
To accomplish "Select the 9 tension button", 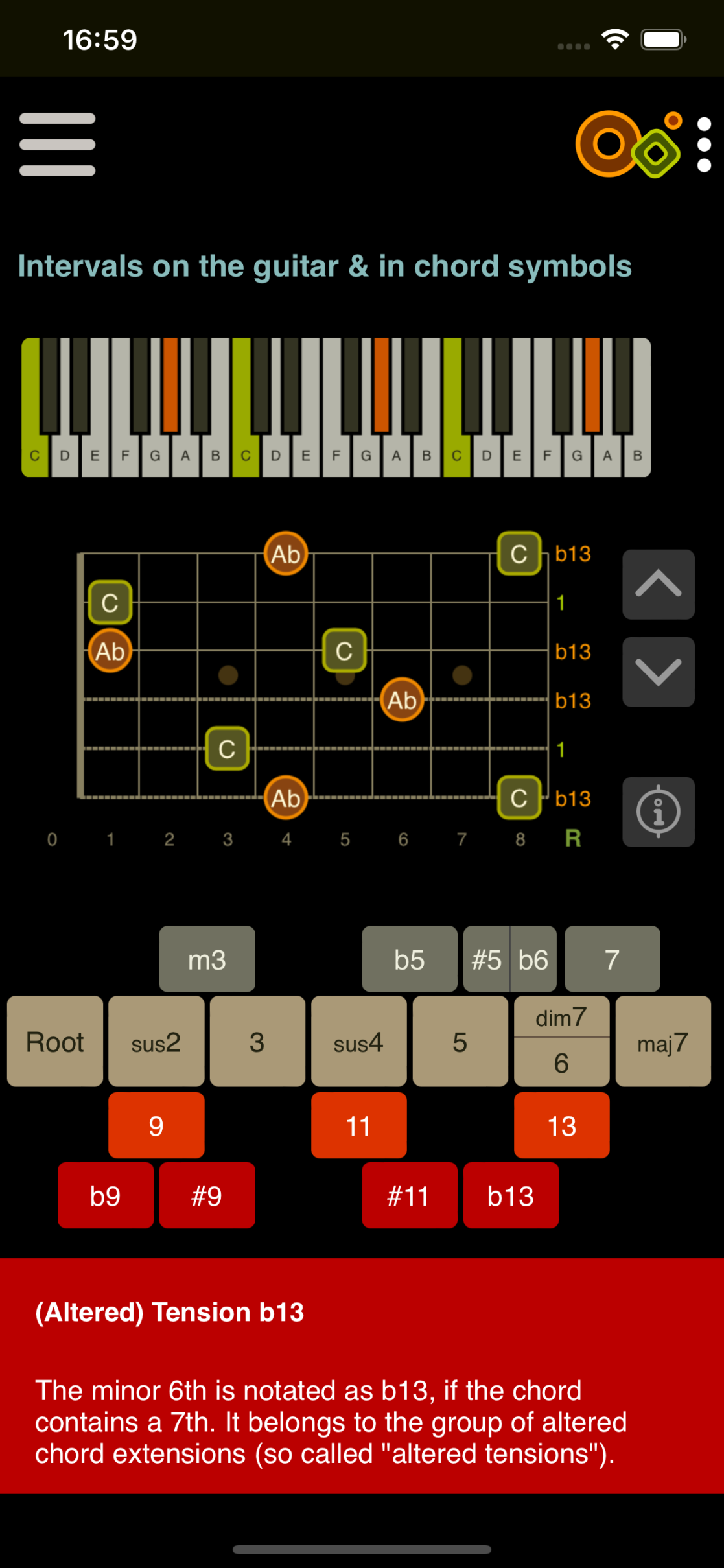I will click(x=156, y=1125).
